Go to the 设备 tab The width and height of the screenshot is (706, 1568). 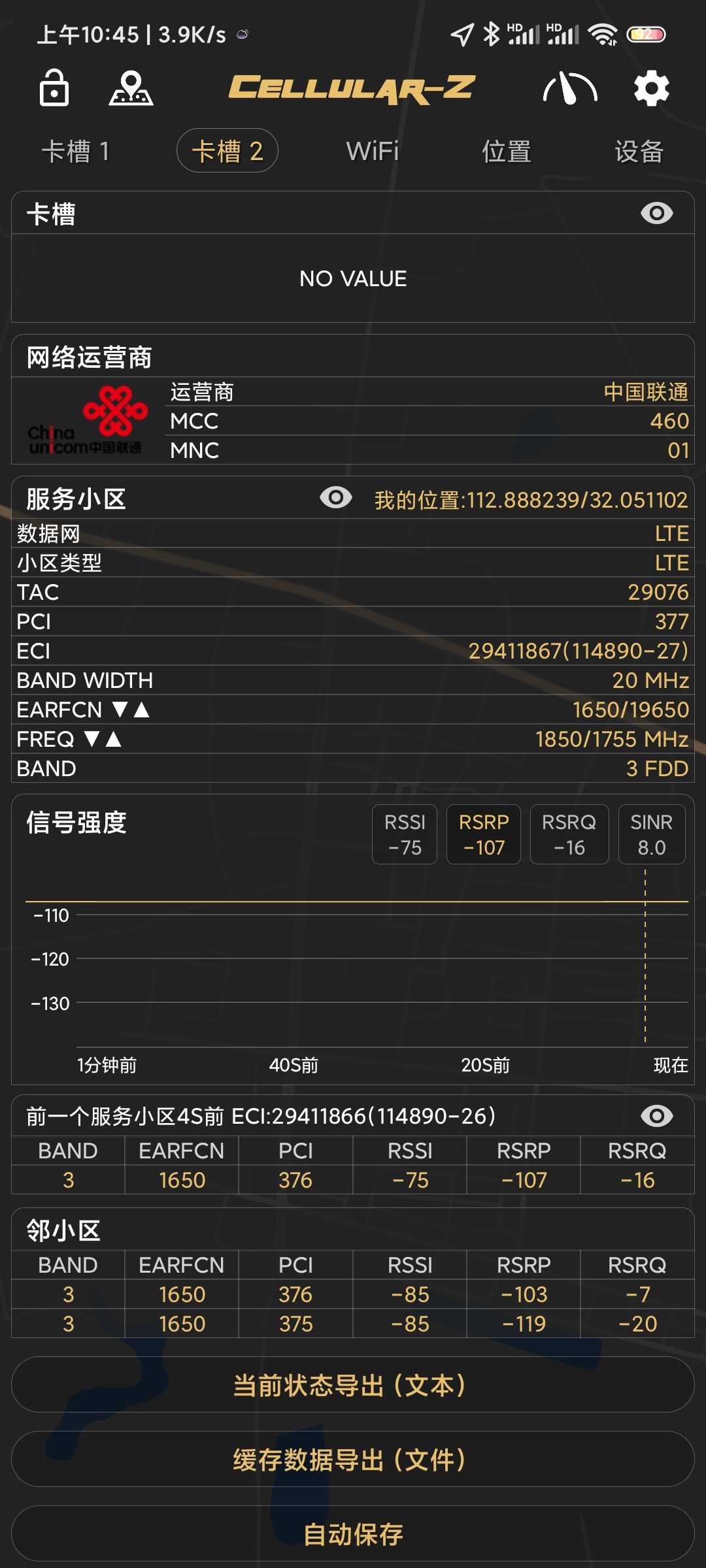click(639, 152)
